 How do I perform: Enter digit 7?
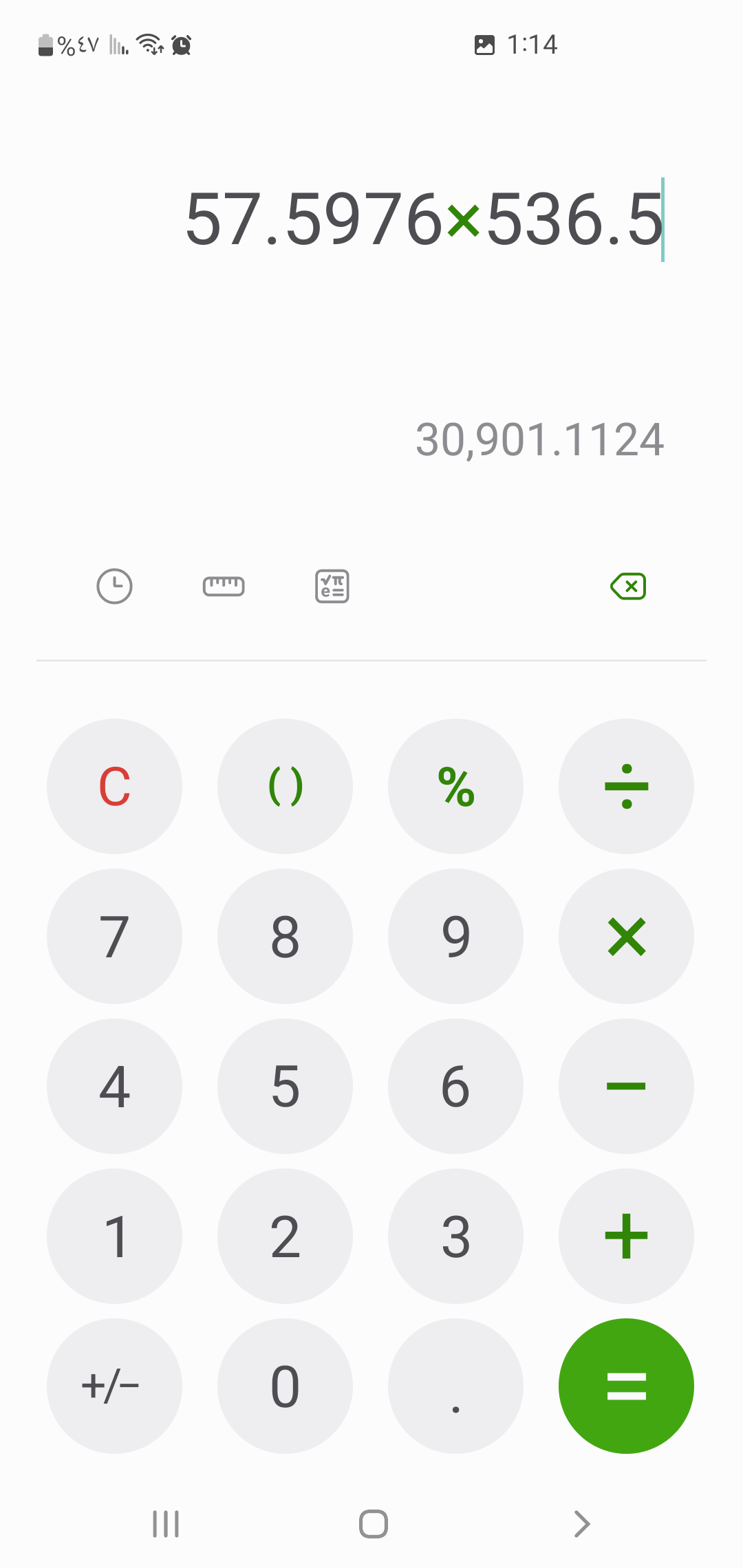coord(114,937)
